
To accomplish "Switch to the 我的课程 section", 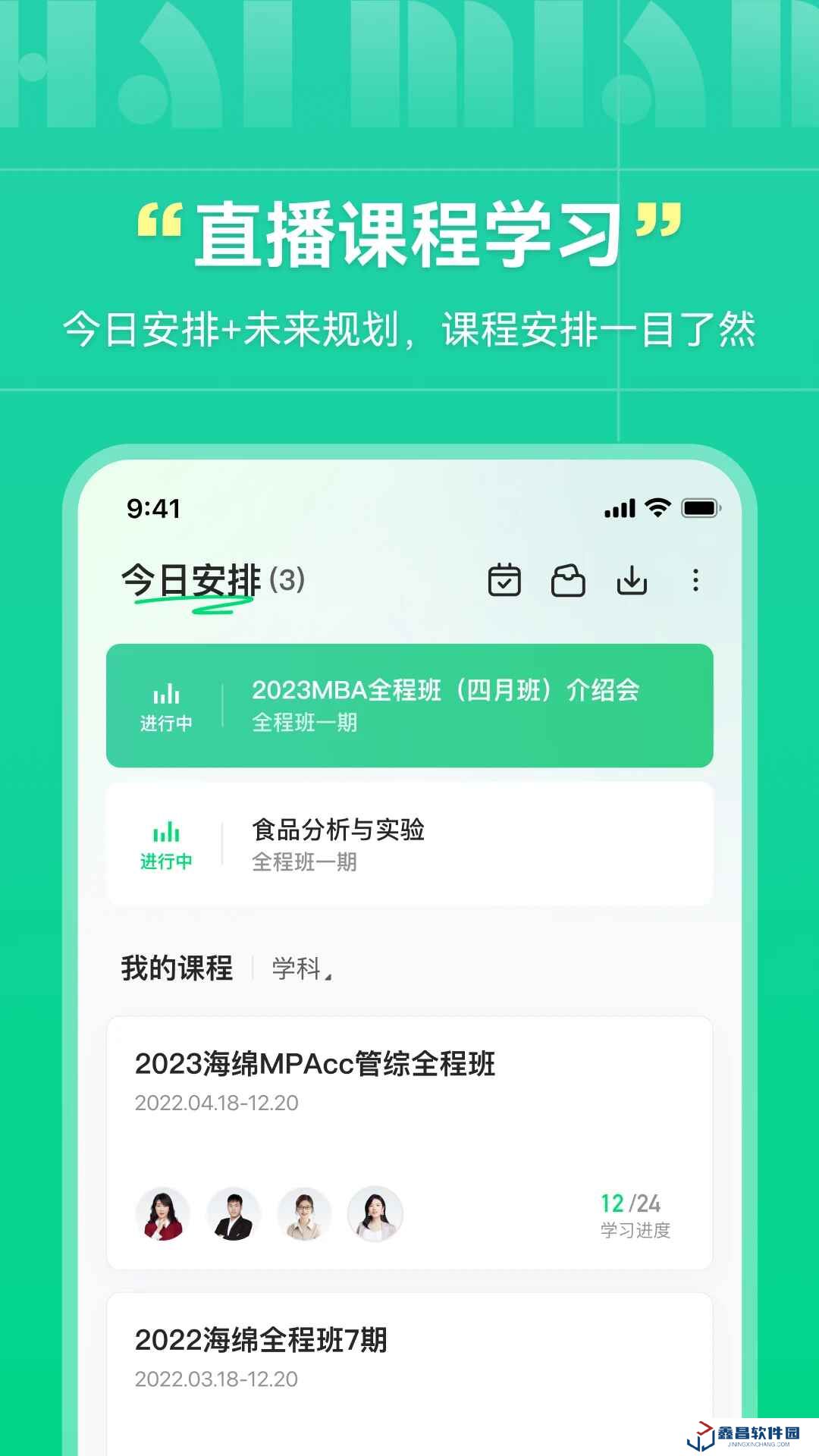I will (x=176, y=968).
